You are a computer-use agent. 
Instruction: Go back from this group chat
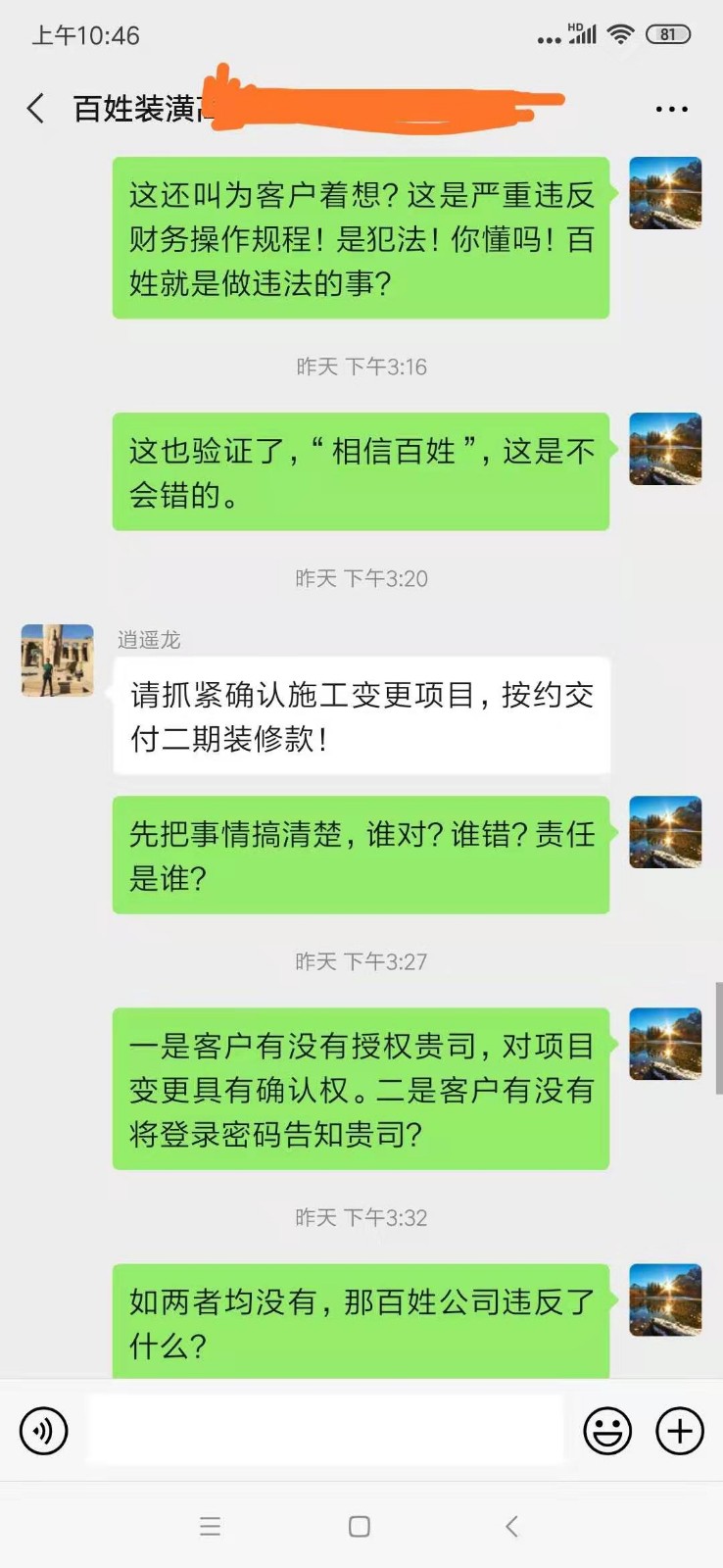tap(36, 108)
